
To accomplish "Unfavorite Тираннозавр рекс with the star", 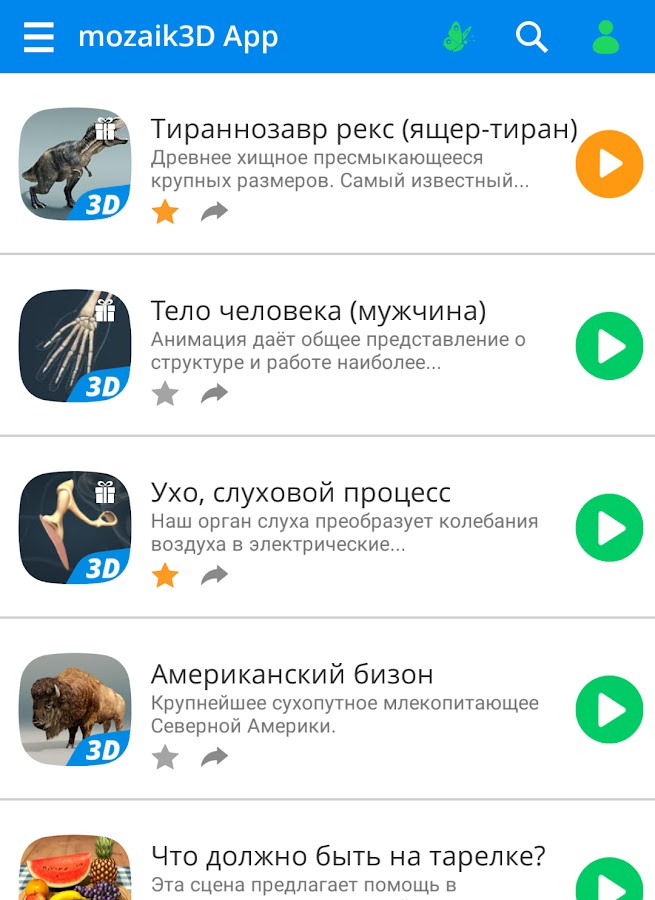I will pyautogui.click(x=165, y=212).
